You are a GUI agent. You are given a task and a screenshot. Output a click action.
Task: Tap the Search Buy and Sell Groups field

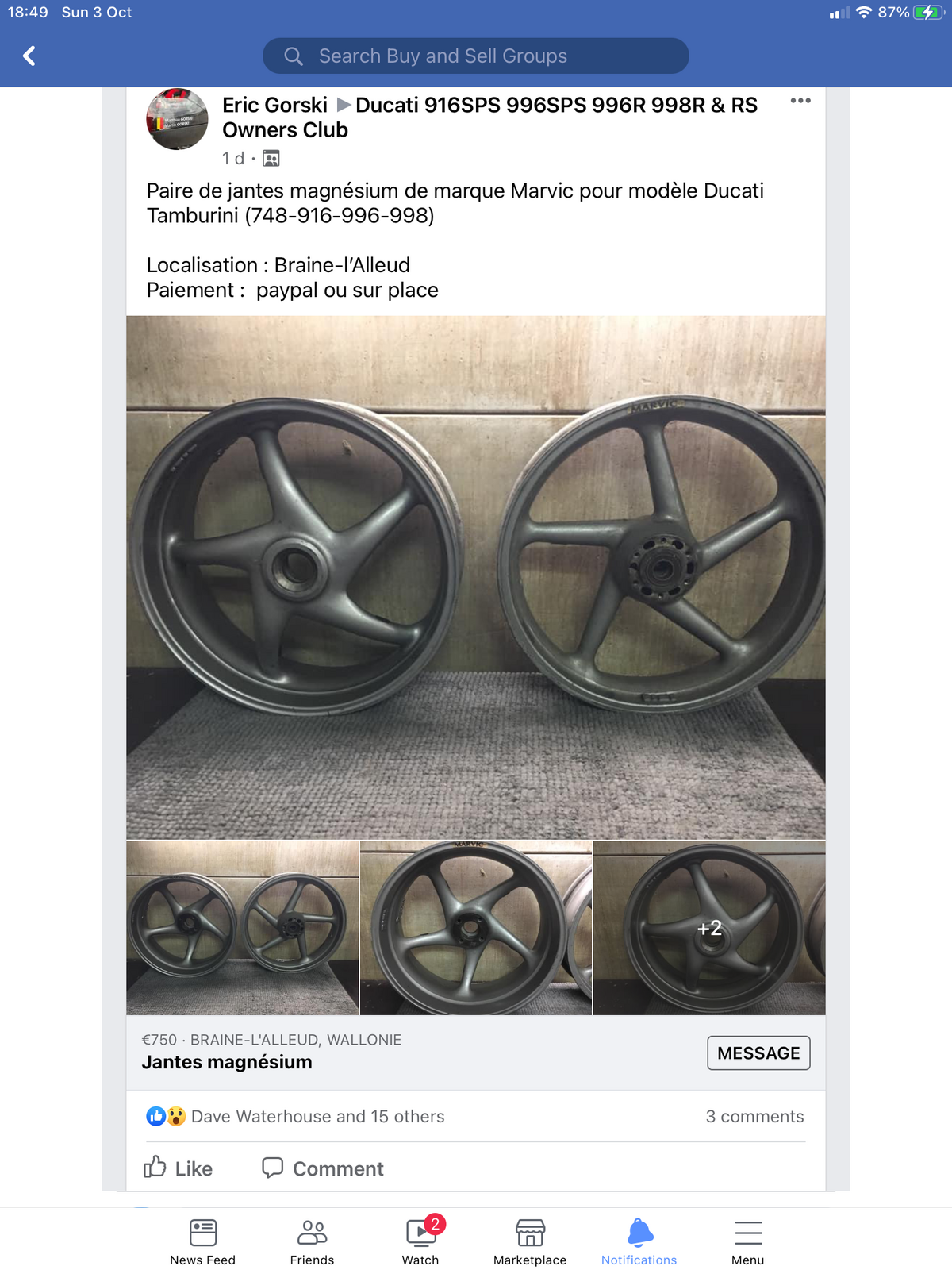coord(475,56)
